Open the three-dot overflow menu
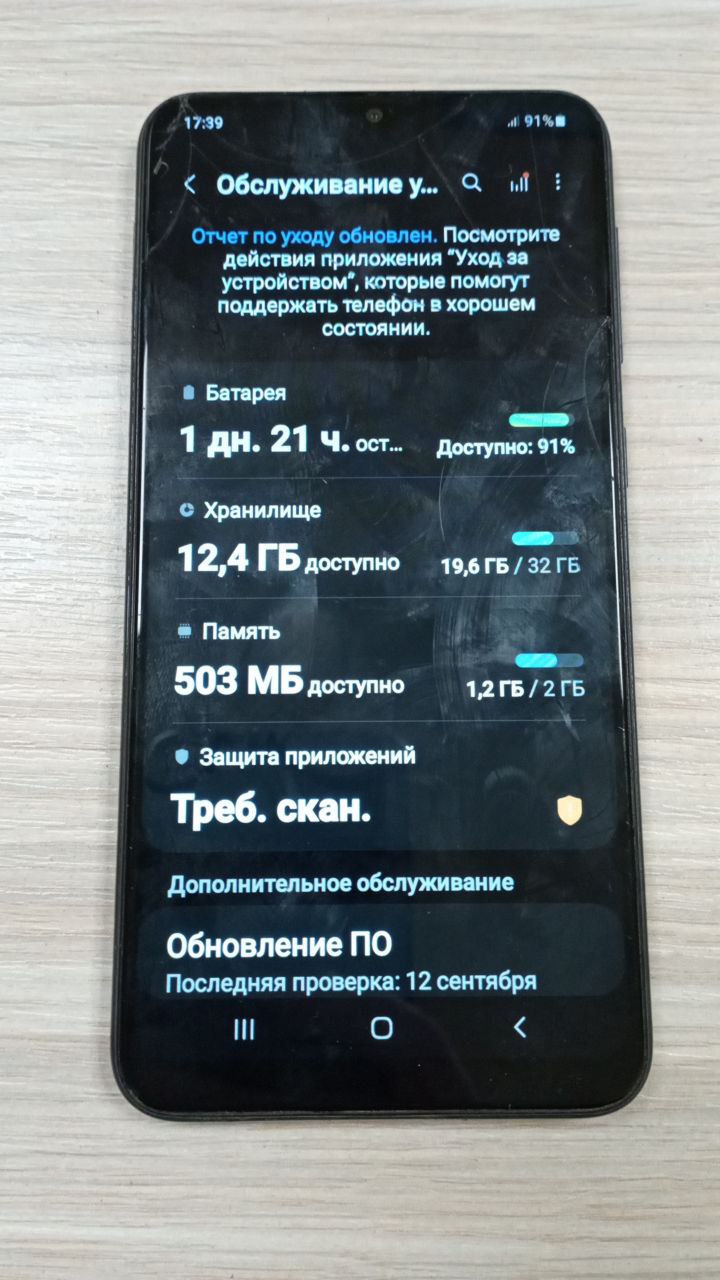 [x=558, y=183]
